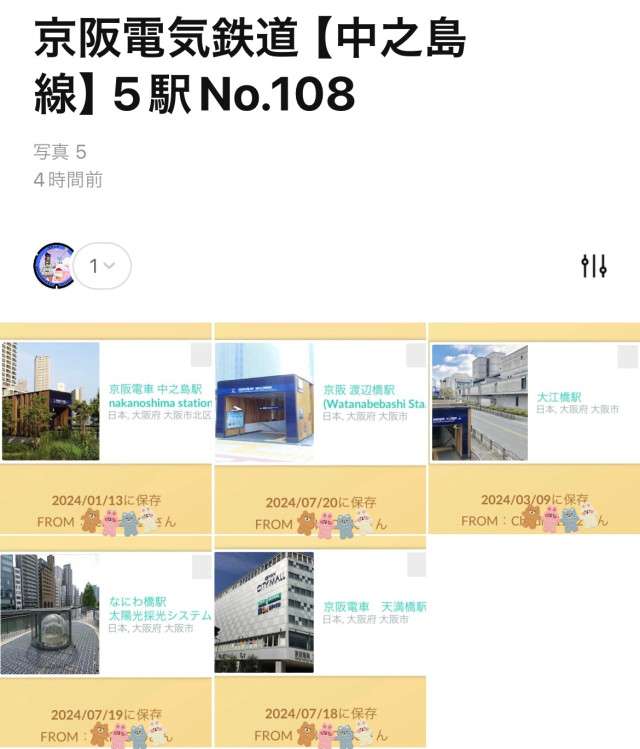This screenshot has height=749, width=640.
Task: Select the checkbox on 天満橋駅 card
Action: [416, 565]
